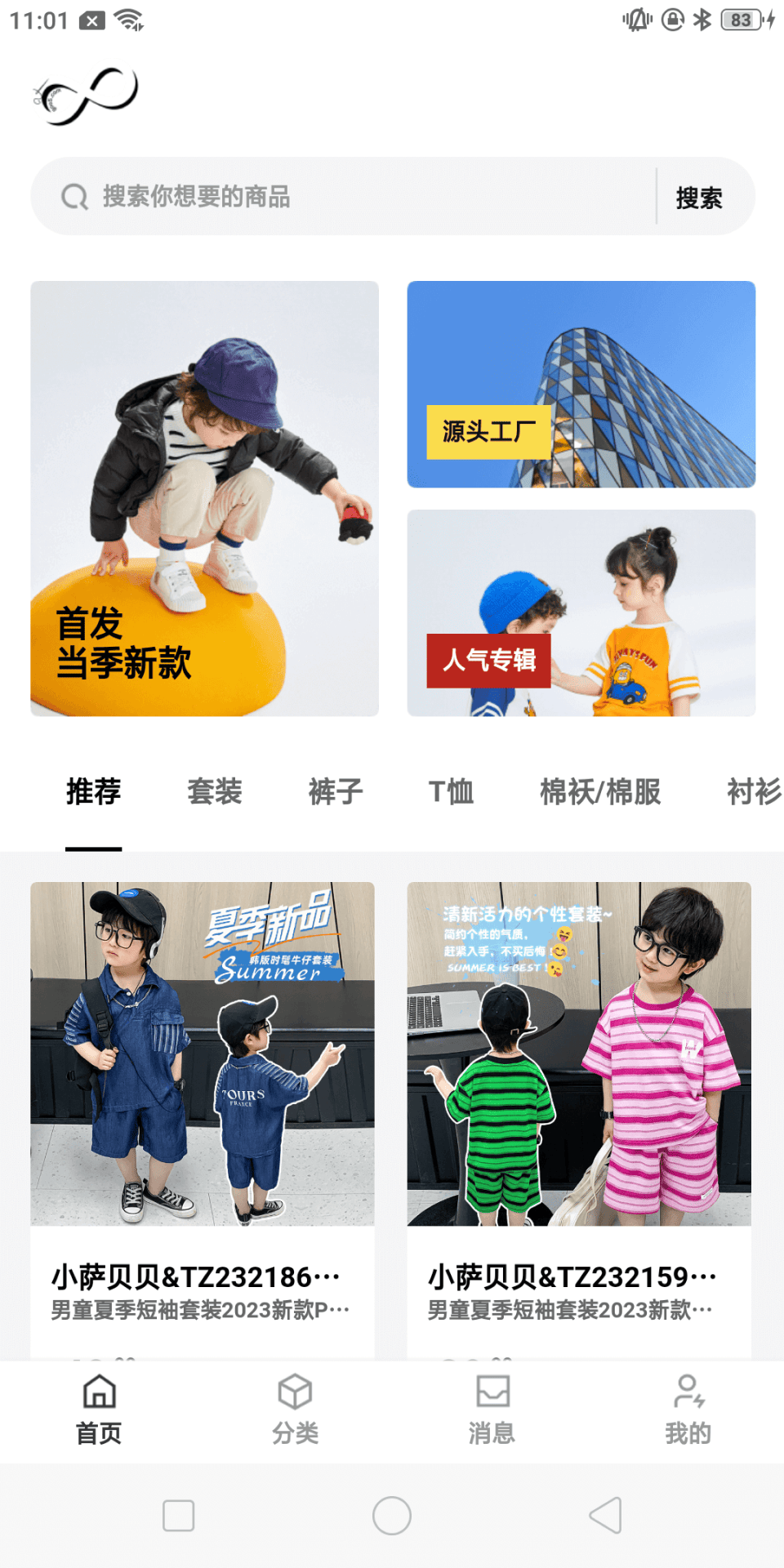
Task: Switch to the 衬衫 tab
Action: tap(753, 791)
